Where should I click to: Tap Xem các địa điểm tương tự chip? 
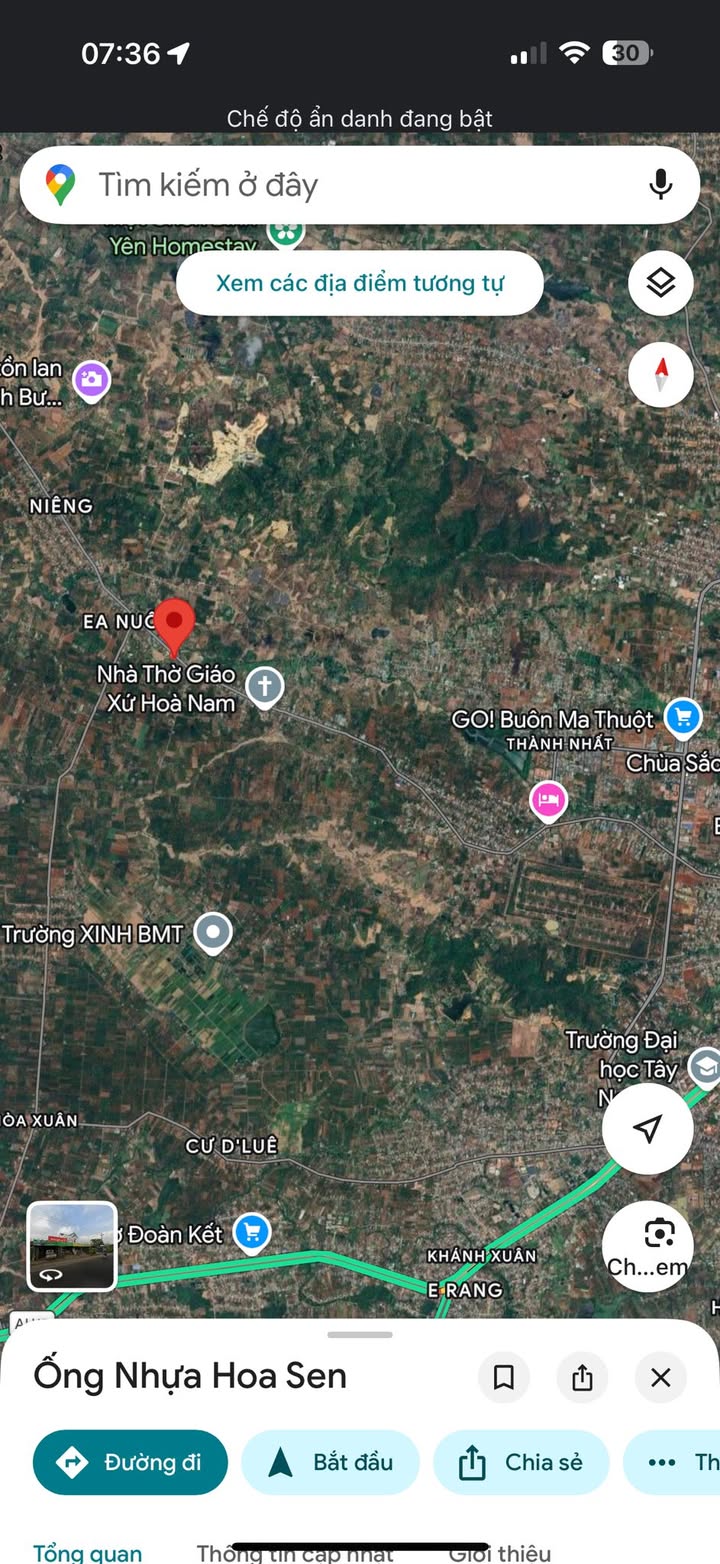[x=360, y=283]
